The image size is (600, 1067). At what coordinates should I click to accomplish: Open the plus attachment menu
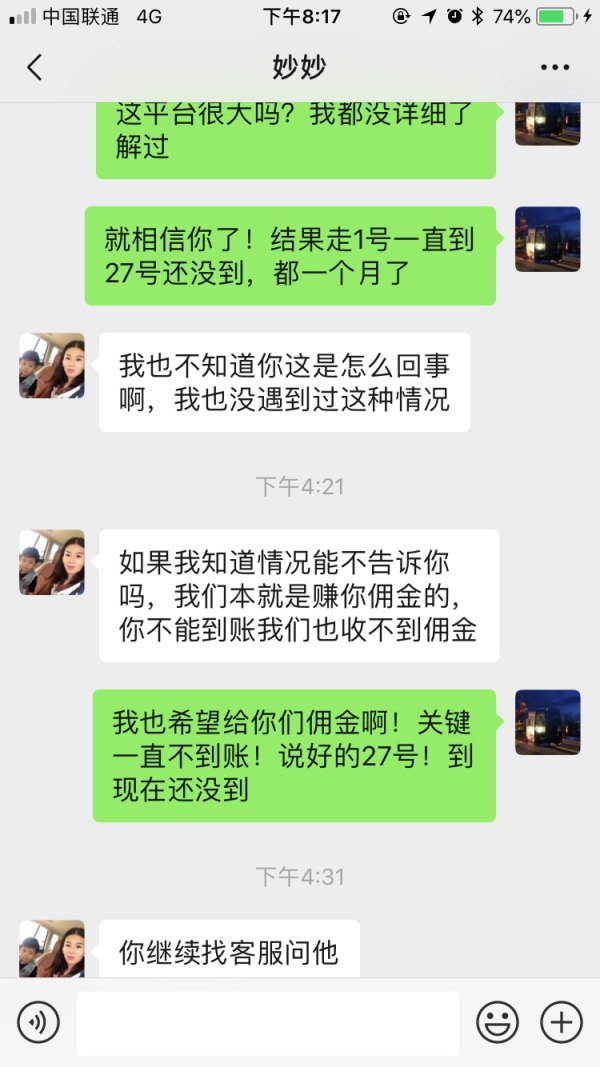click(x=561, y=1022)
